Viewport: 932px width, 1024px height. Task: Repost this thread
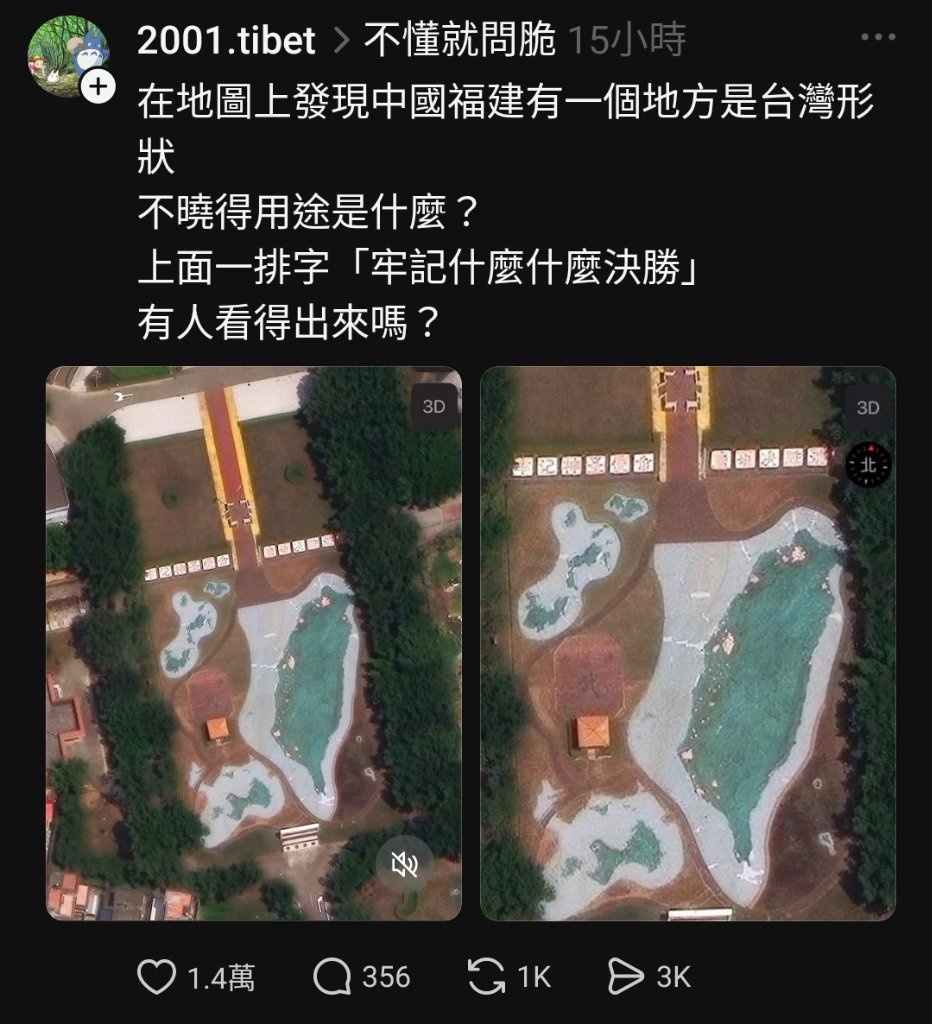tap(486, 977)
